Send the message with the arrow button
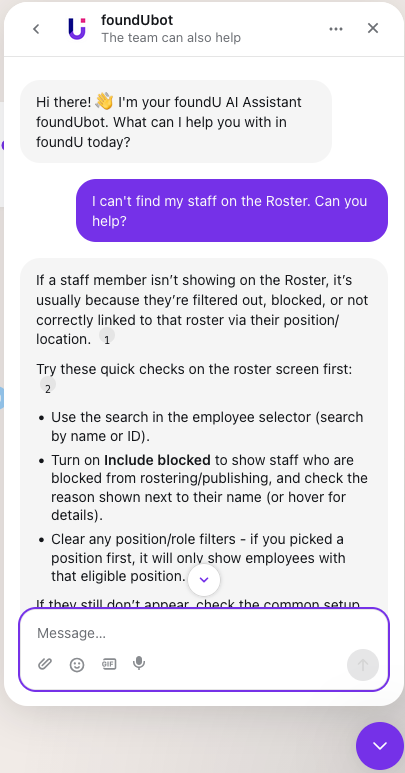405x773 pixels. tap(363, 665)
